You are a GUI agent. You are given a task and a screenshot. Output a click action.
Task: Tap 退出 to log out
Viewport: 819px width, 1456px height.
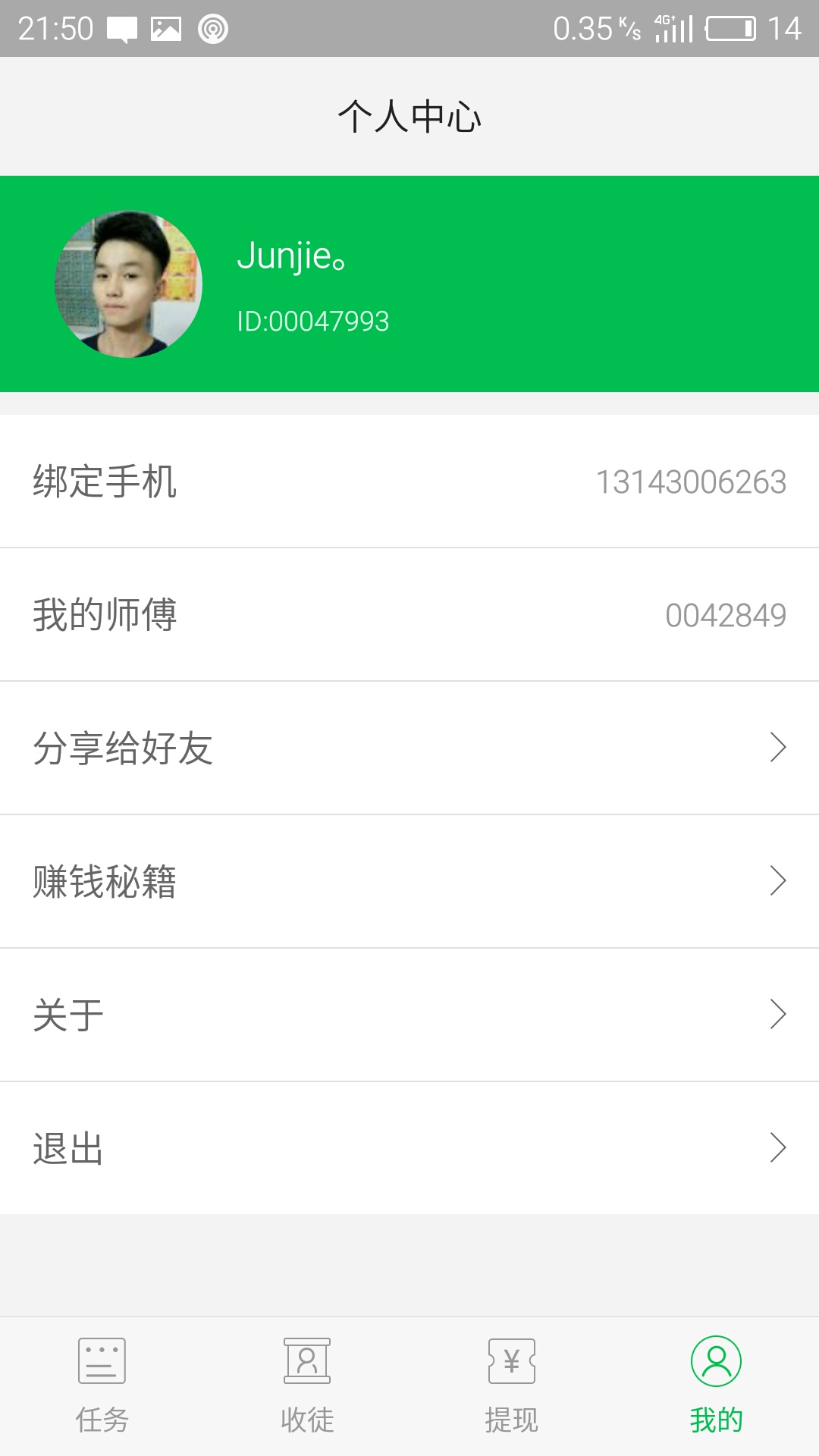coord(409,1148)
